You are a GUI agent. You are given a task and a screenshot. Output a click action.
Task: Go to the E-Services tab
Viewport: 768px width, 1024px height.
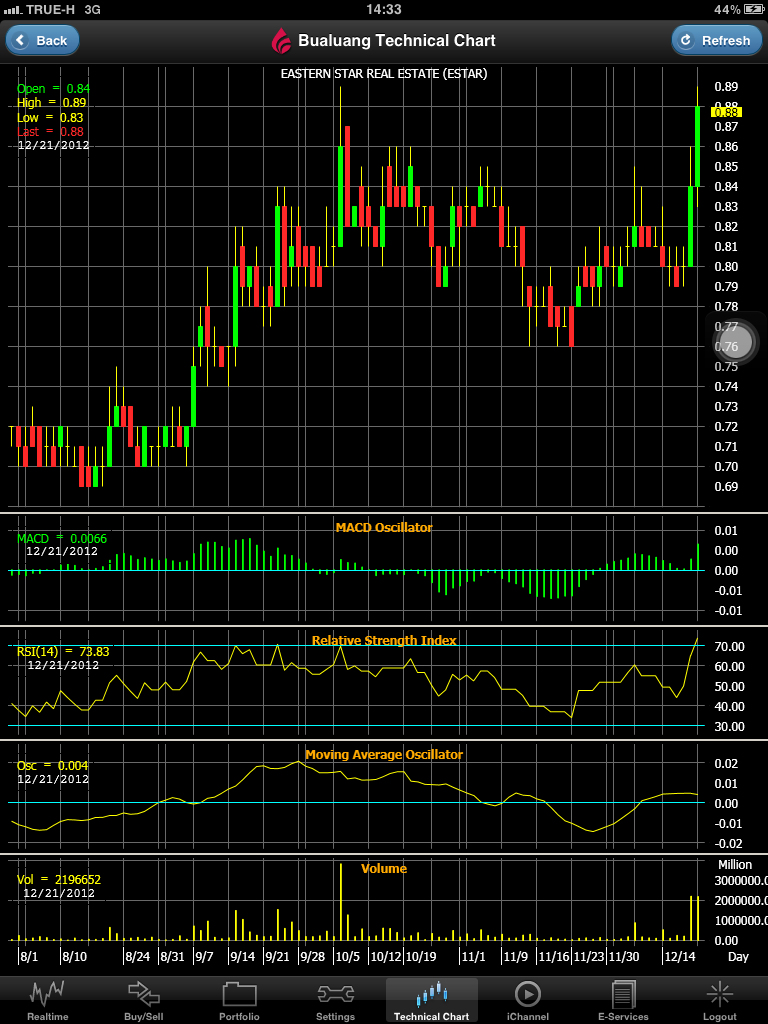point(623,1000)
